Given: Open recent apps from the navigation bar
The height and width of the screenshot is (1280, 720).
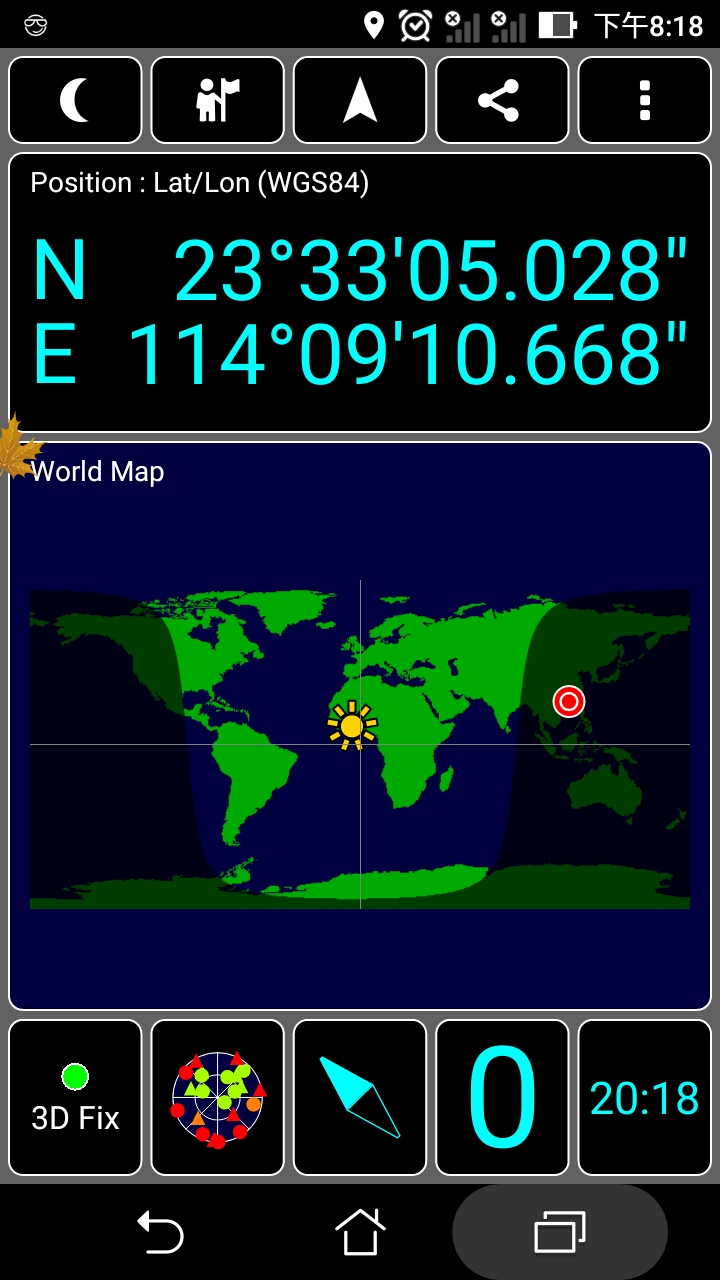Looking at the screenshot, I should point(559,1231).
